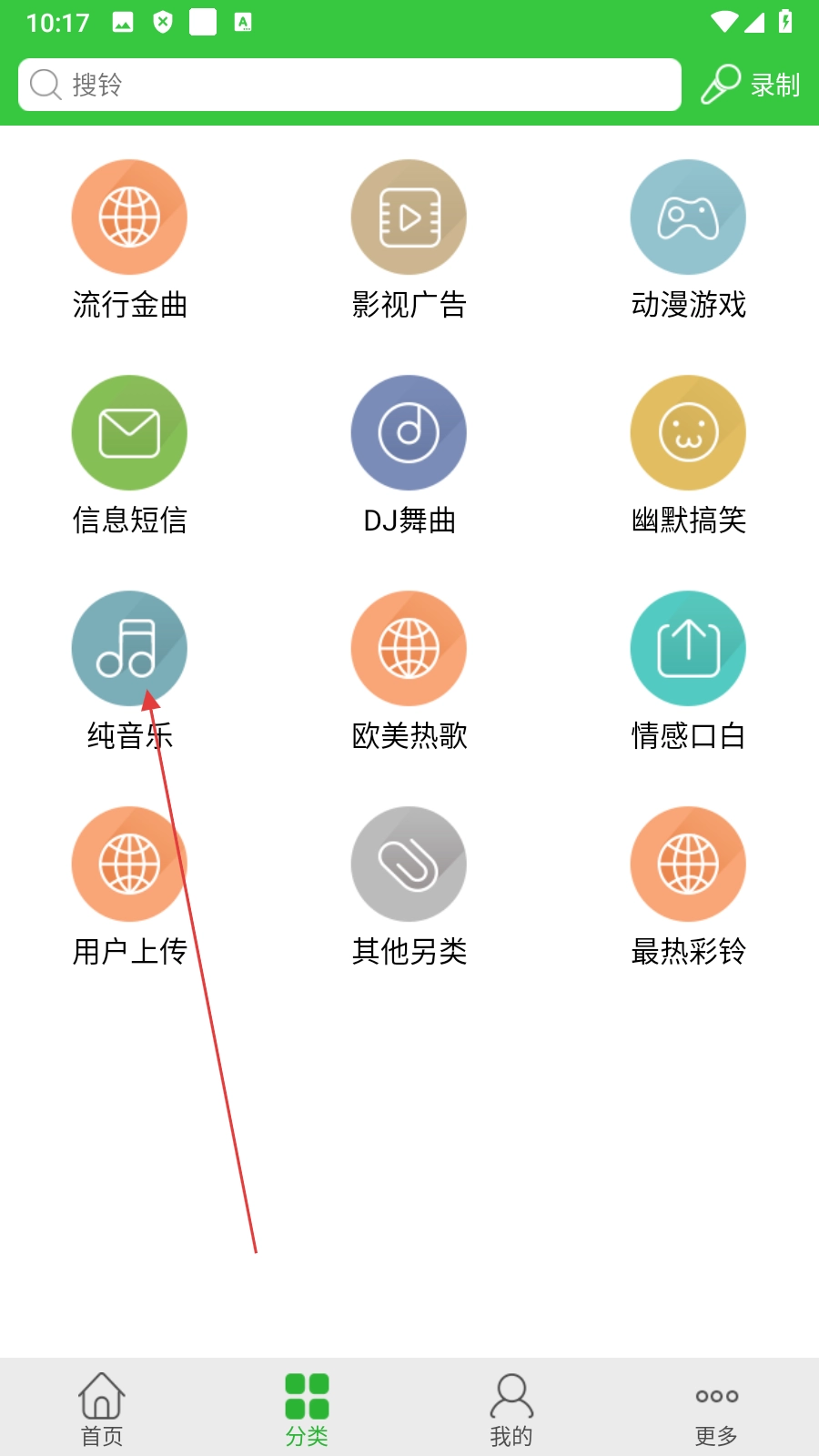Tap the 欧美热歌 globe icon

pyautogui.click(x=409, y=648)
